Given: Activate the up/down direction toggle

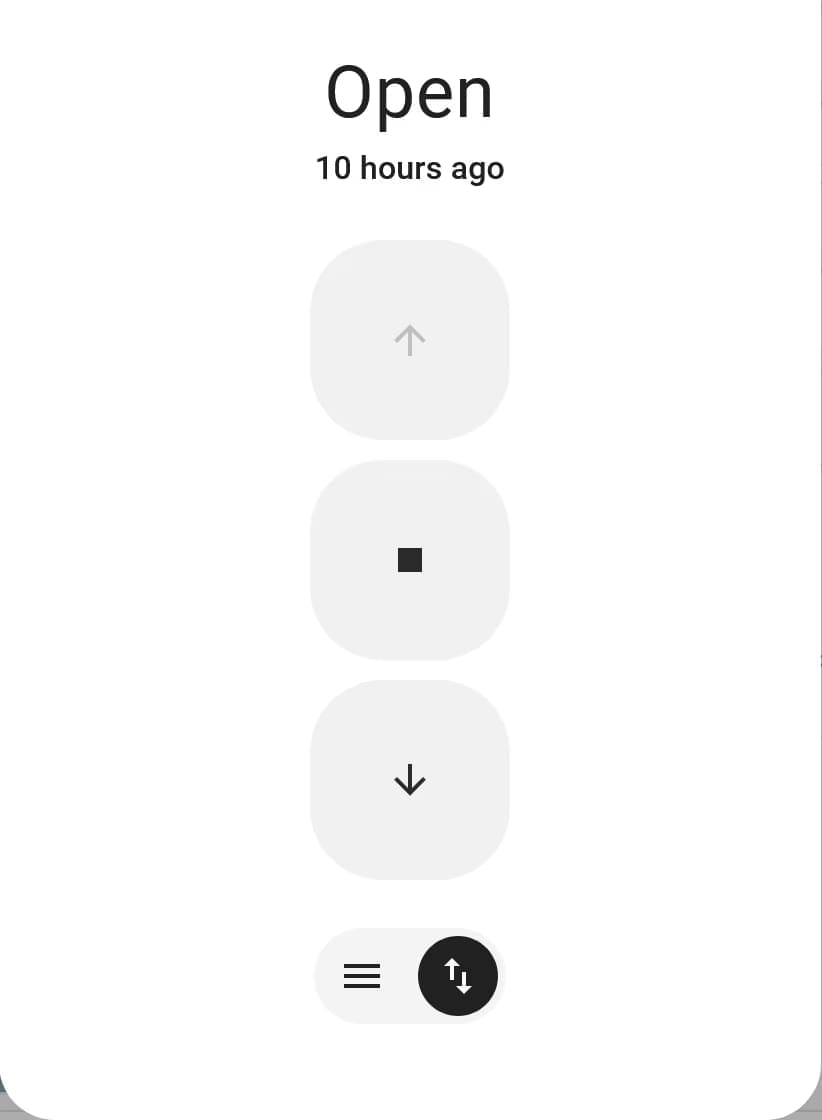Looking at the screenshot, I should 457,976.
